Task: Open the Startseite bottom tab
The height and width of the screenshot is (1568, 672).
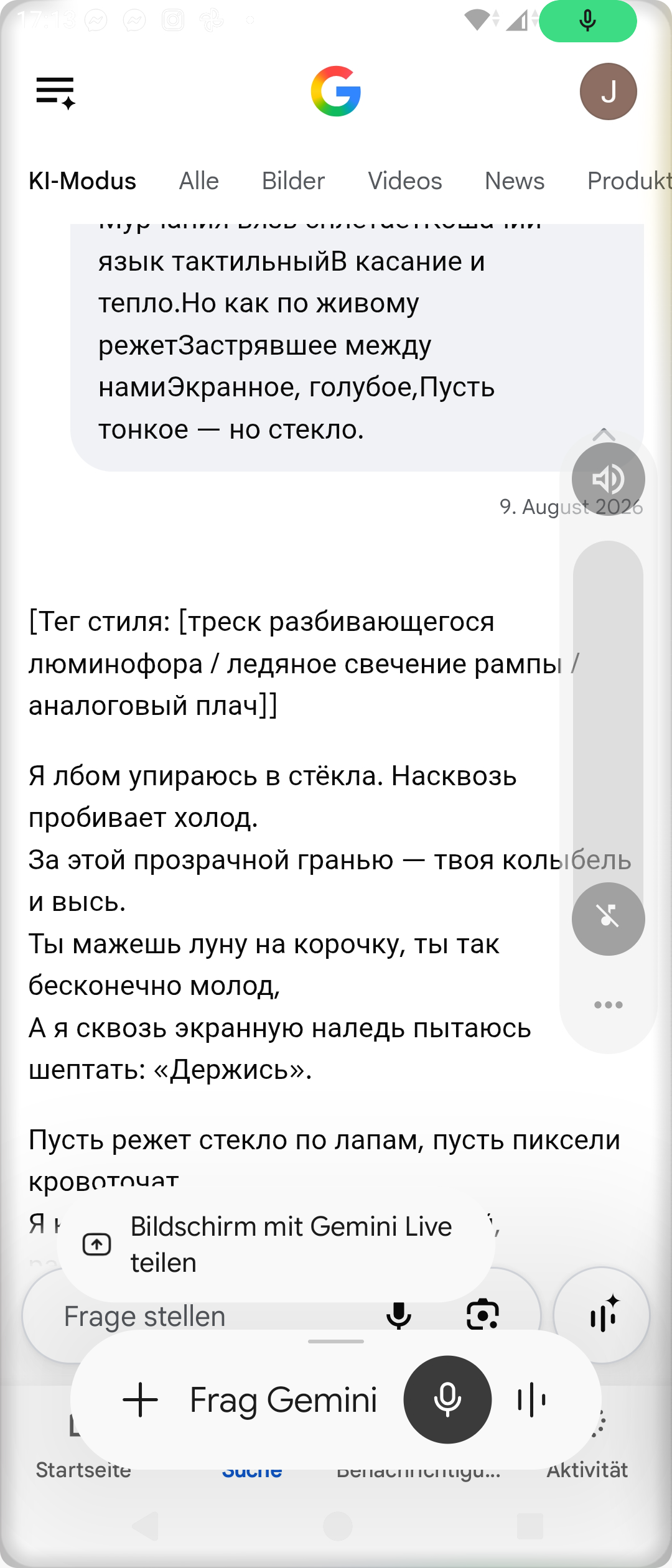Action: (x=83, y=1470)
